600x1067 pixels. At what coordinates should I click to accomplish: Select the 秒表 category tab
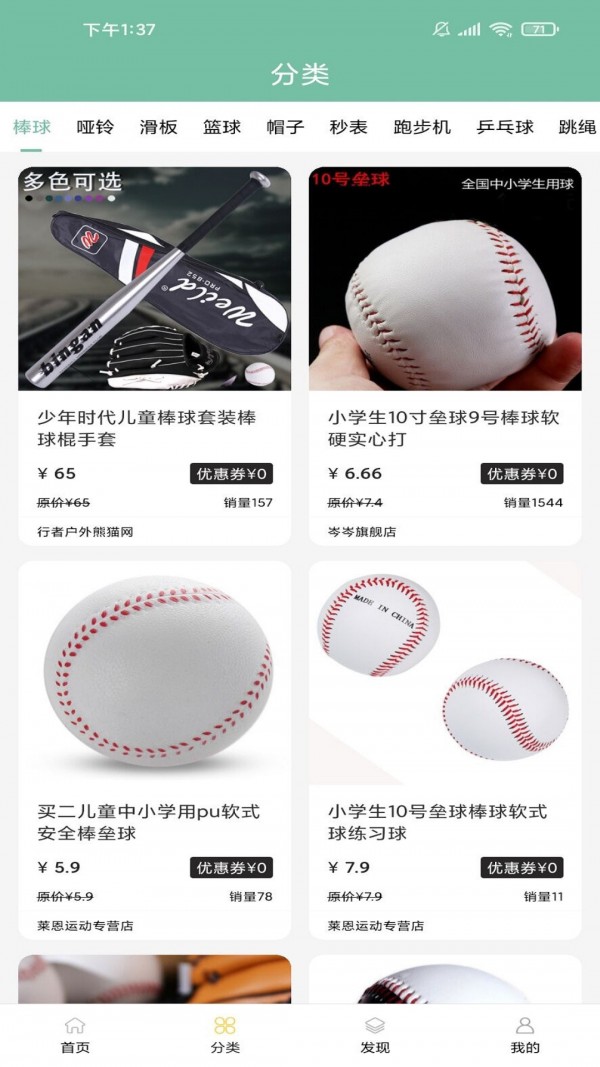[x=349, y=127]
